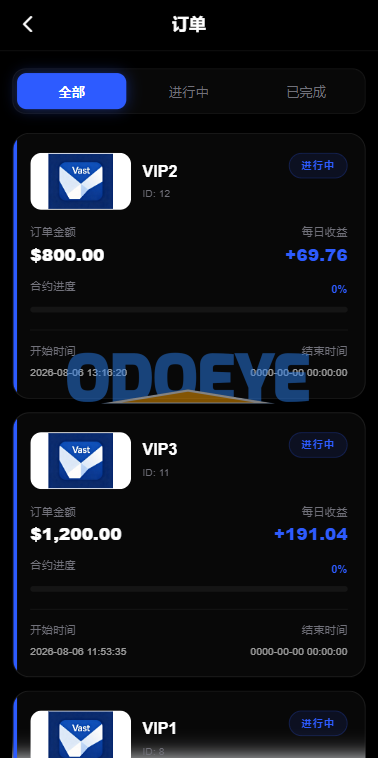
Task: Switch to the 已完成 tab
Action: pos(306,91)
